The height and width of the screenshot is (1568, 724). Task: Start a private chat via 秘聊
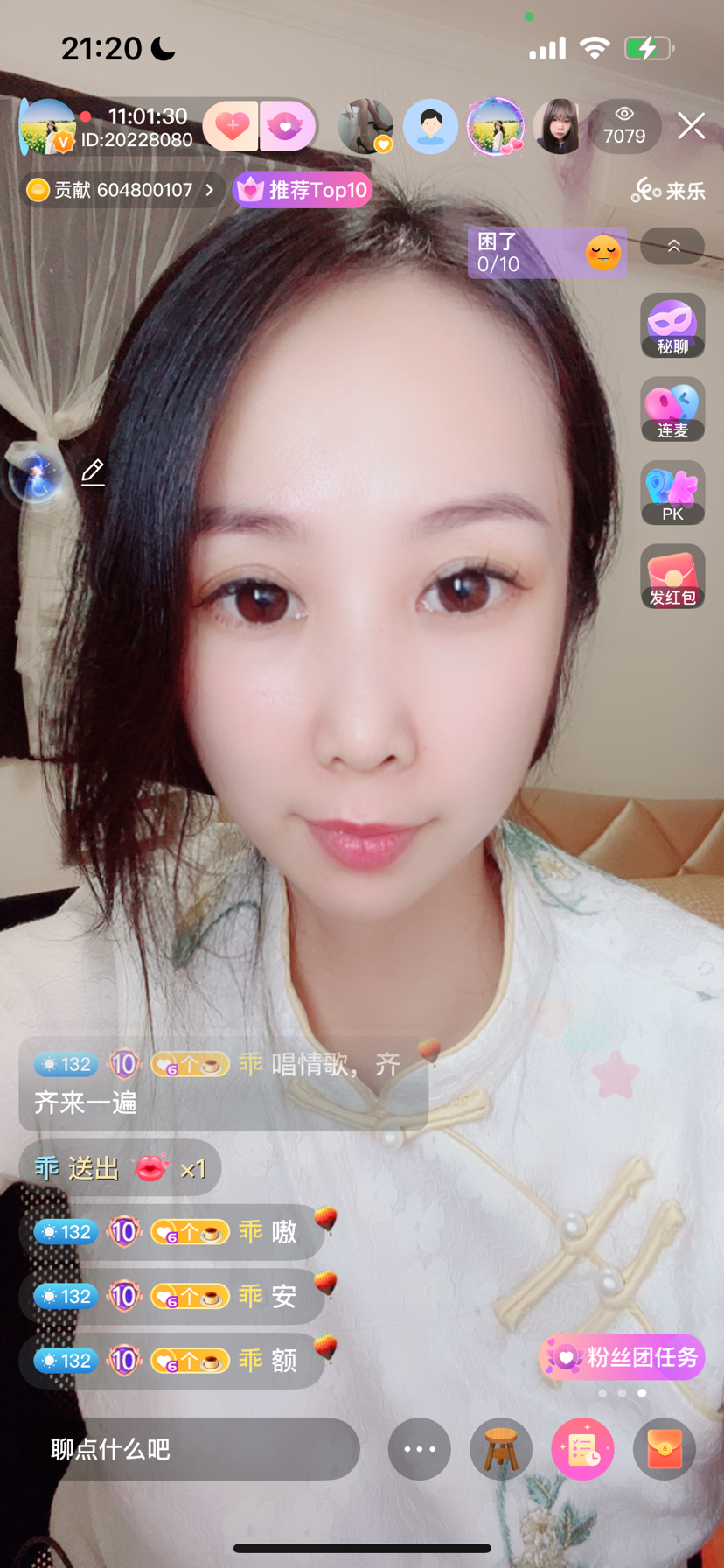[672, 325]
